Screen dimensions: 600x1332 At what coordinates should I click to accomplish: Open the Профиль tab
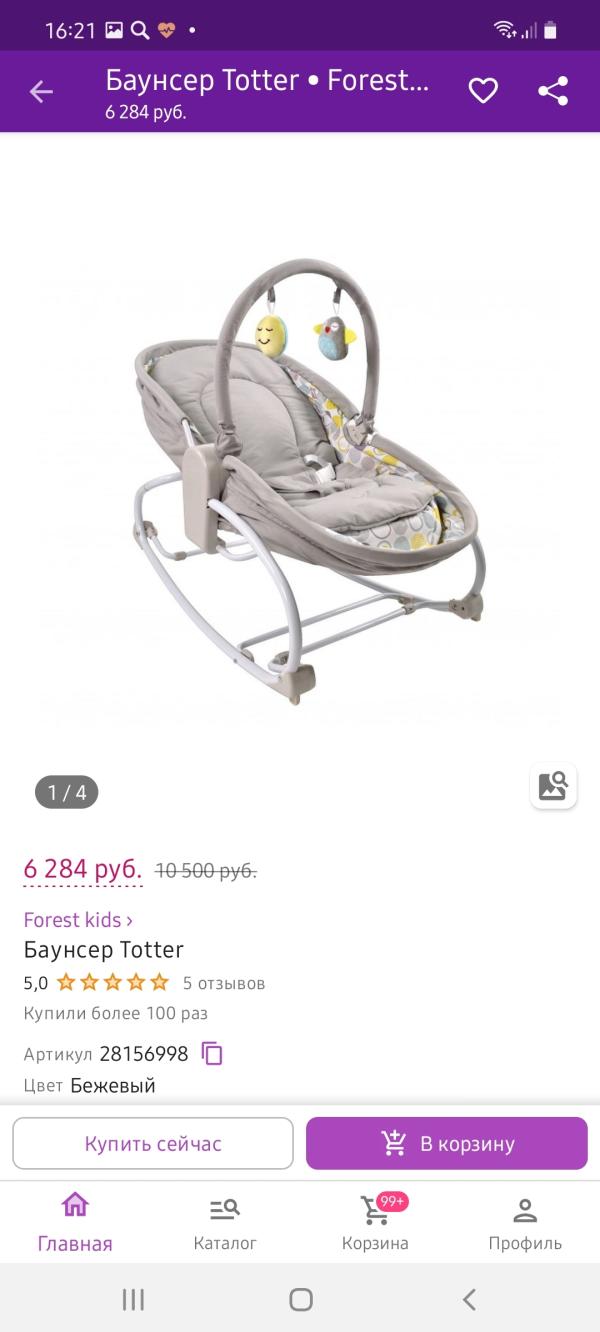point(525,1223)
